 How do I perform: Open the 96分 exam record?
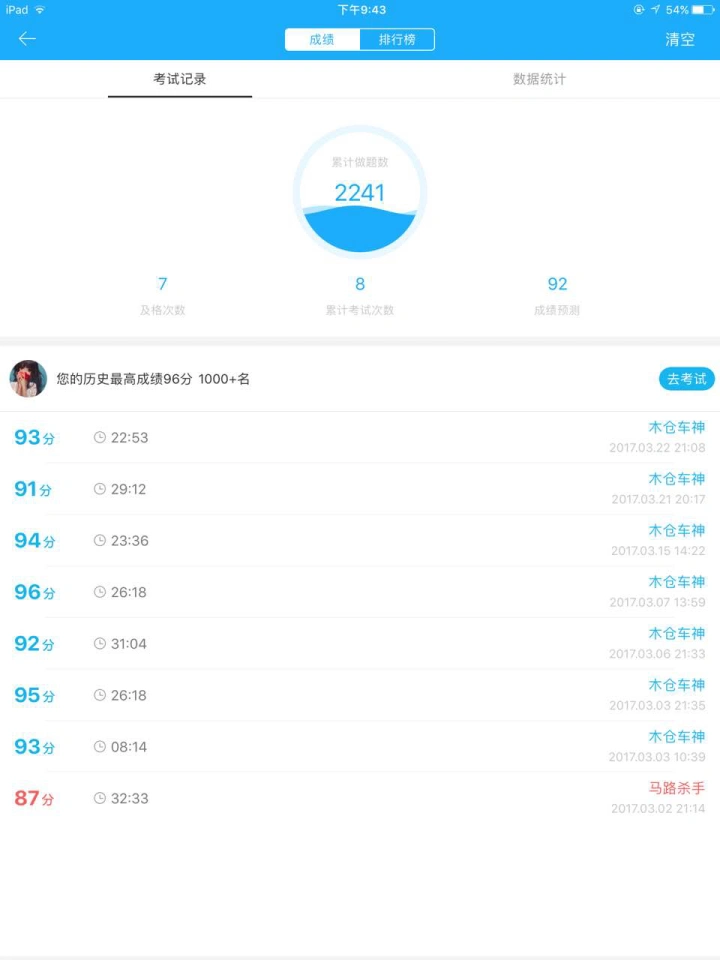pos(360,592)
